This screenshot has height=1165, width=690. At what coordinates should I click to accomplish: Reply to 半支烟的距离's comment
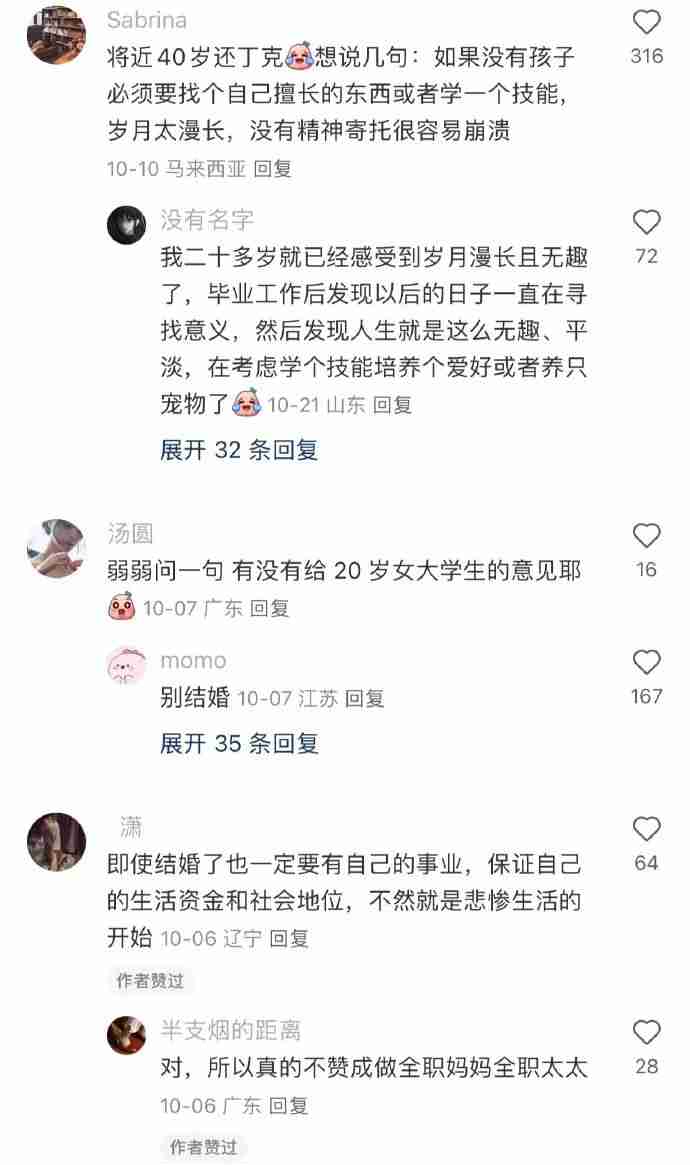coord(288,1105)
